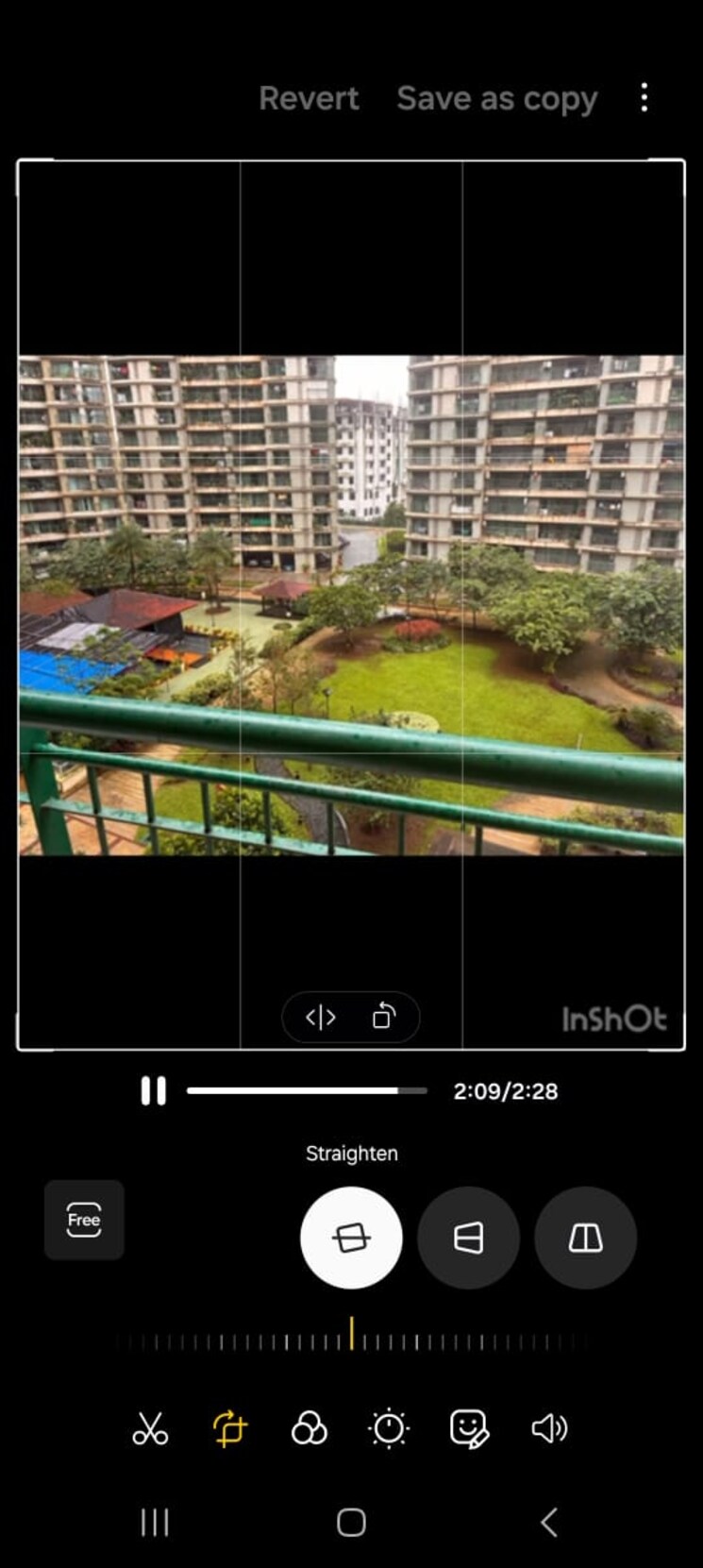Tap the playback progress bar
The width and height of the screenshot is (703, 1568).
tap(306, 1090)
